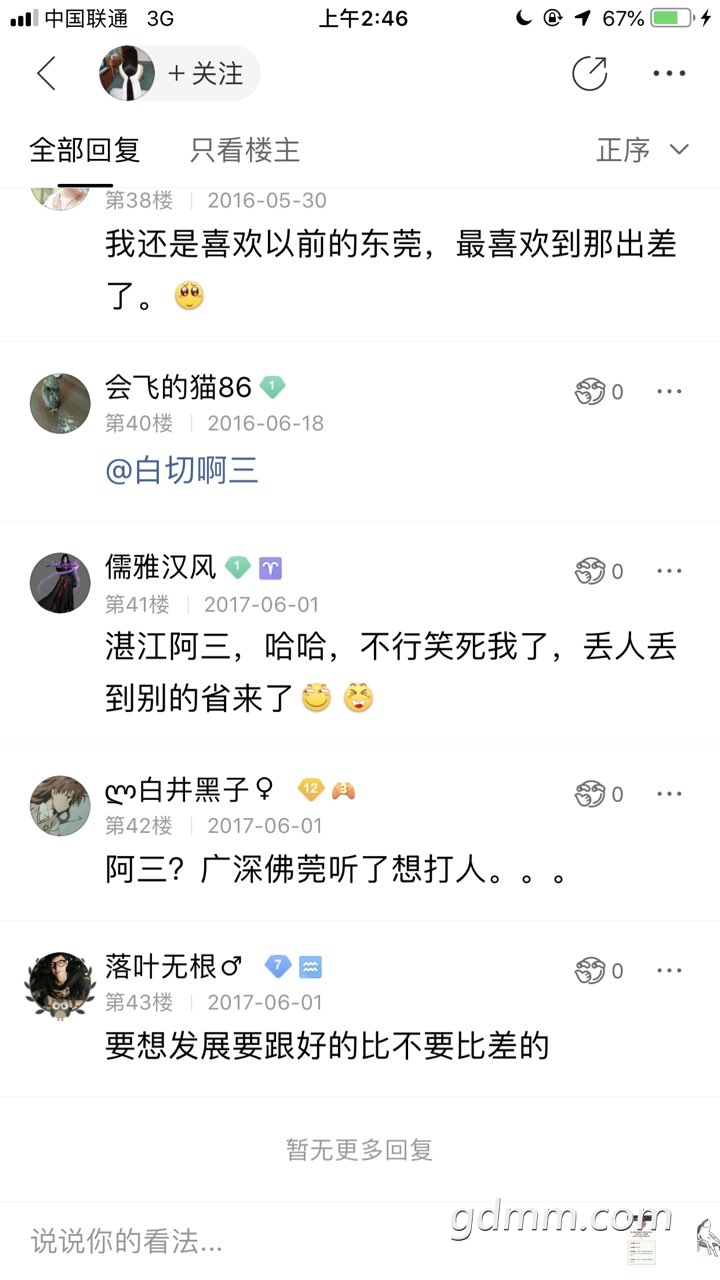Open more options for 会飞的猫86's reply
Viewport: 720px width, 1280px height.
click(669, 391)
